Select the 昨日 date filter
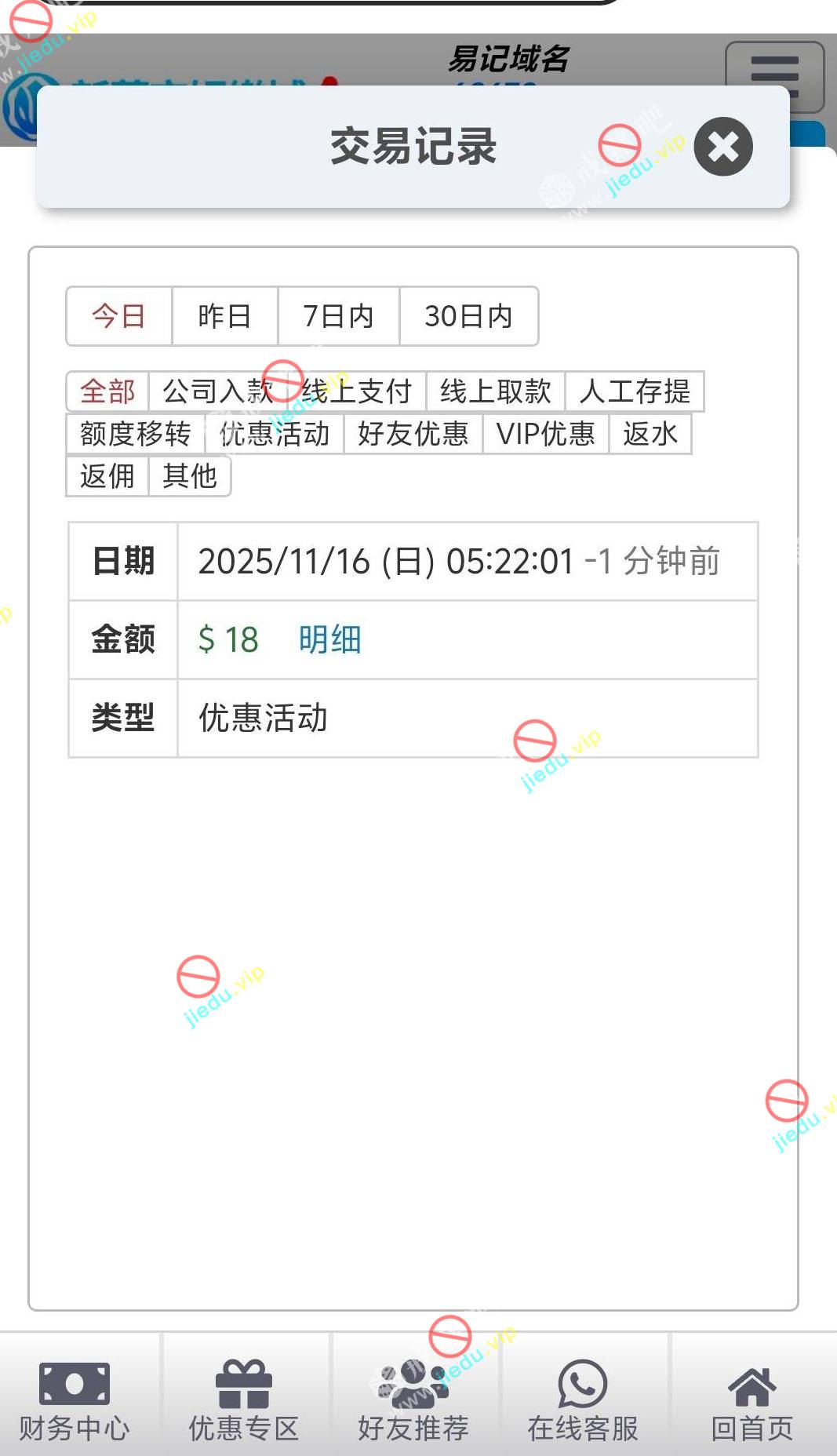This screenshot has width=837, height=1456. click(224, 316)
